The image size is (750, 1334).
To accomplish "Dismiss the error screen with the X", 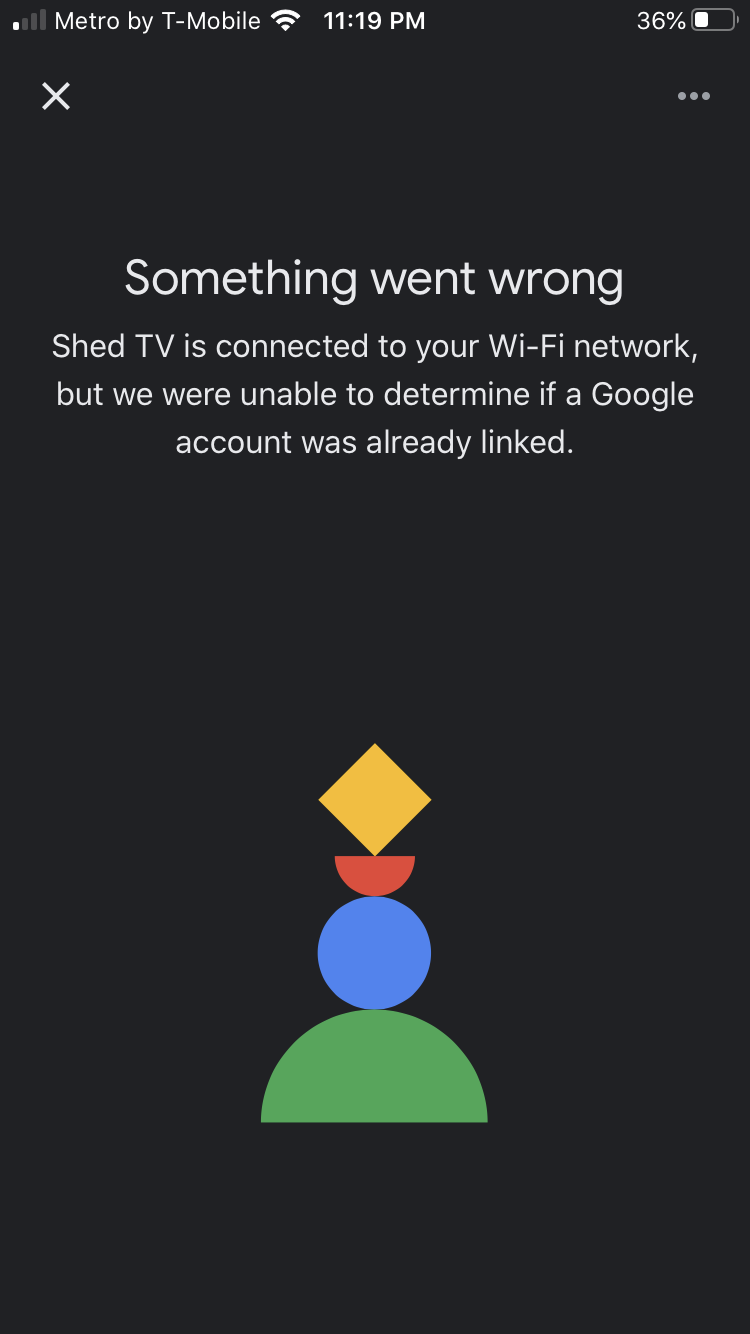I will (x=56, y=96).
